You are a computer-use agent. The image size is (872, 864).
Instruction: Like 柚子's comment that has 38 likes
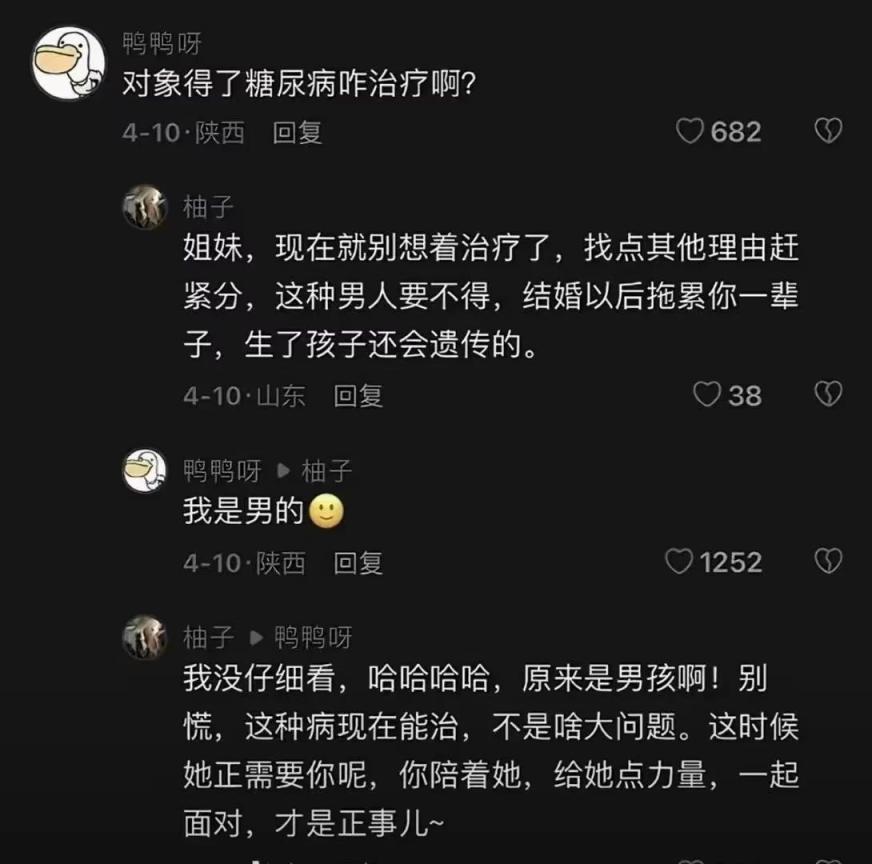coord(707,395)
